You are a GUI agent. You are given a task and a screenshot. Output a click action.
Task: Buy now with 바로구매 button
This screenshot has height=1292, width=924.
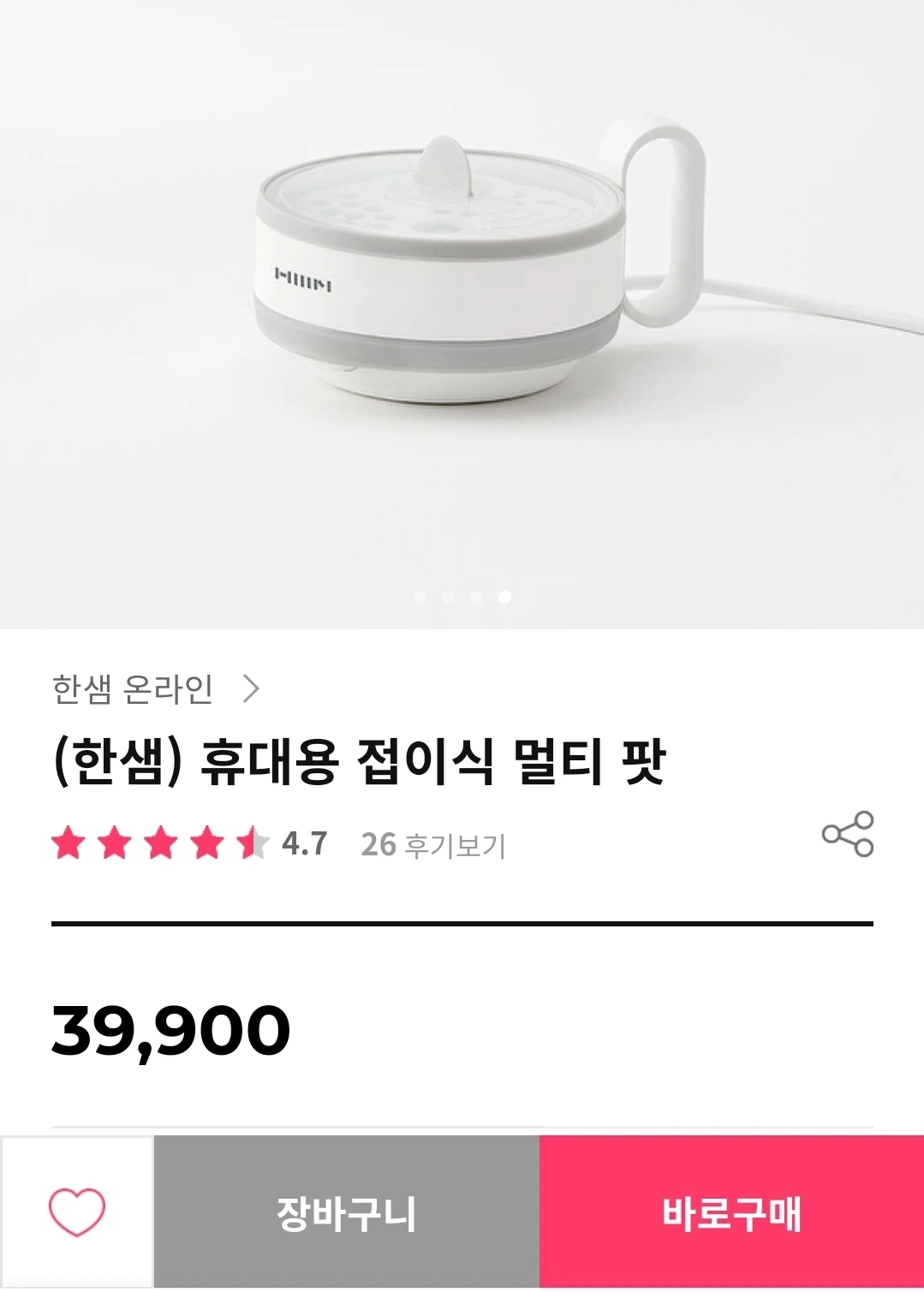point(731,1212)
